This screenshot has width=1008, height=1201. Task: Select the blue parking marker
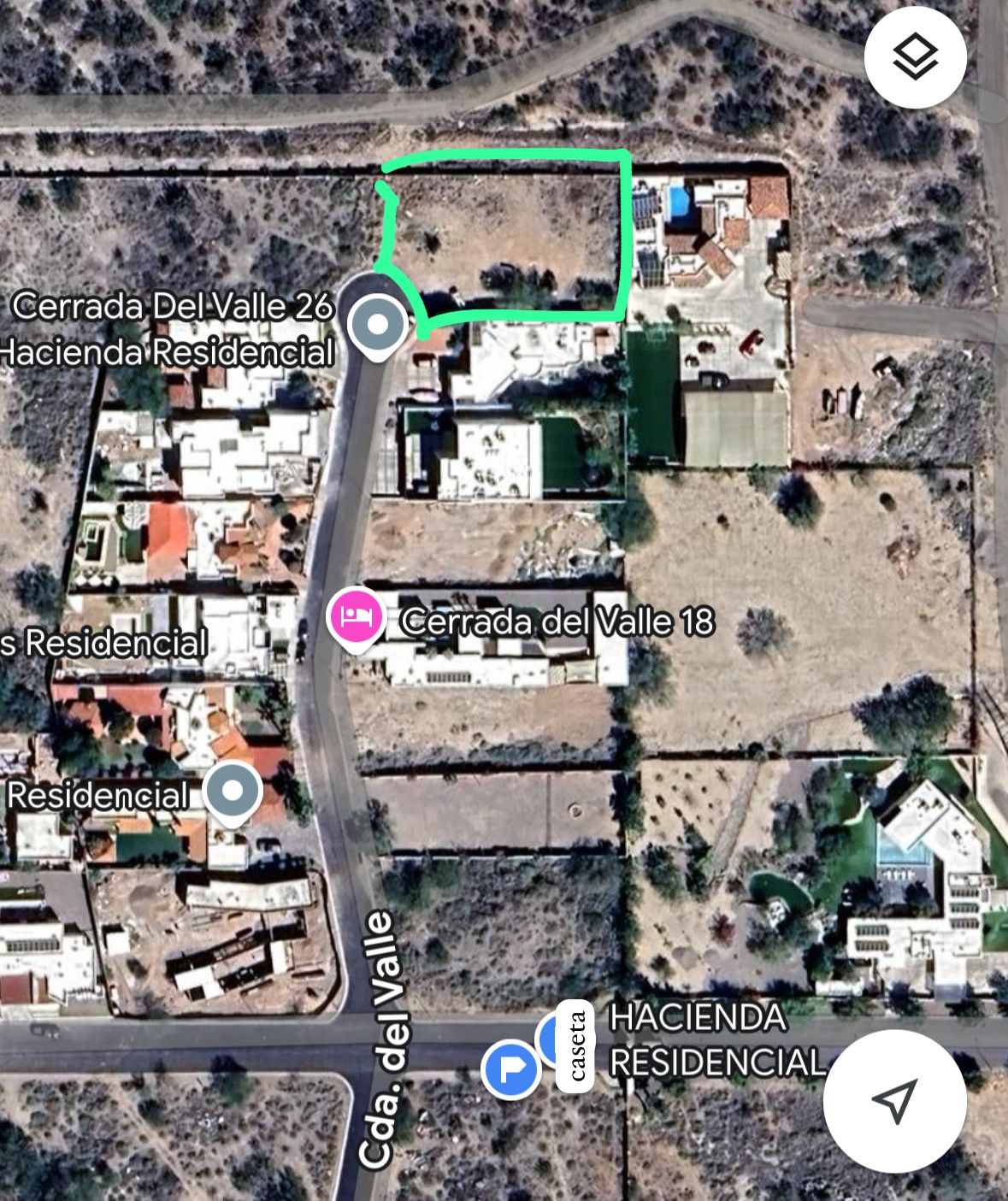point(510,1069)
